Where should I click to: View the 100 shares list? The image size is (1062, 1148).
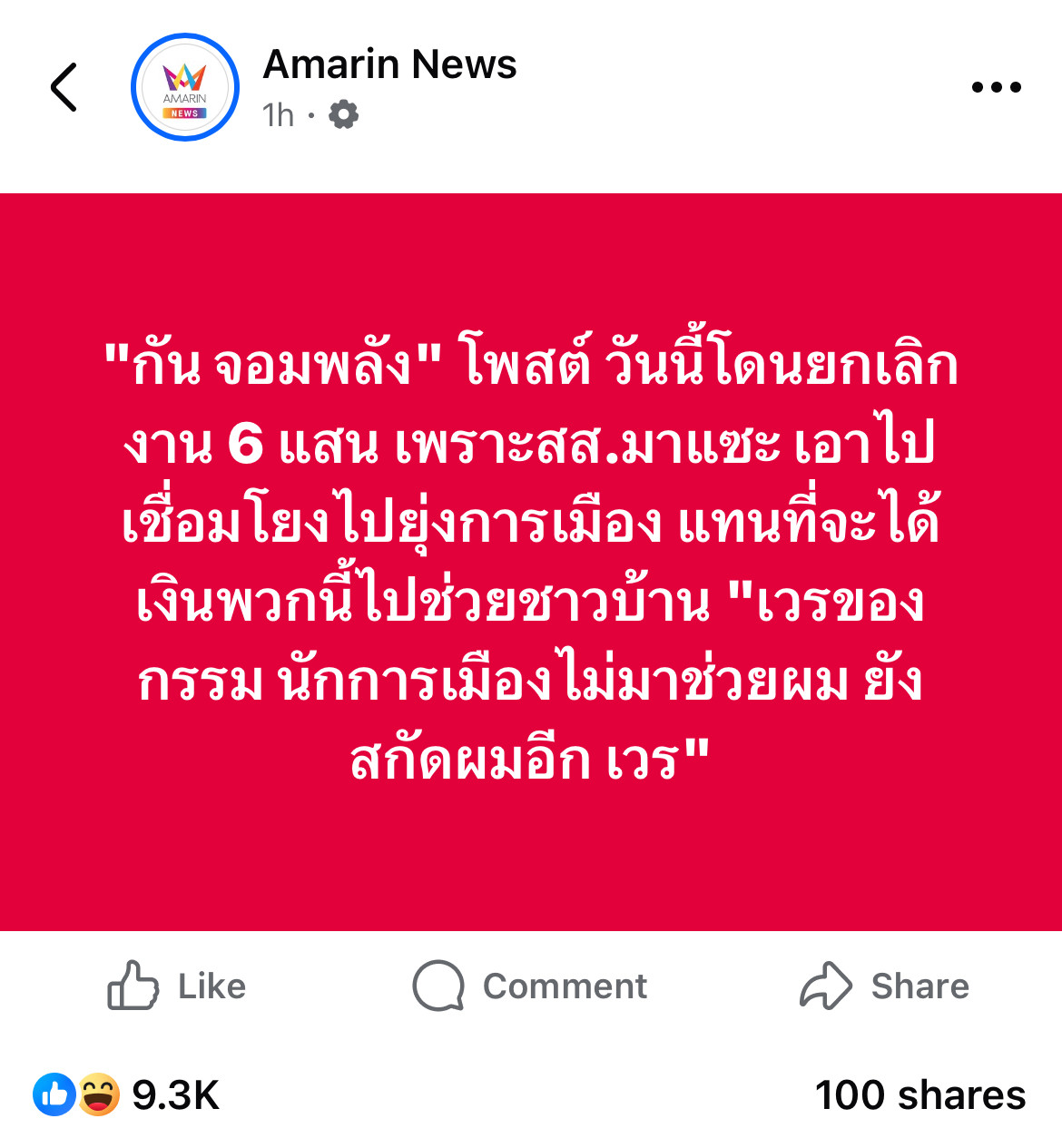tap(919, 1095)
